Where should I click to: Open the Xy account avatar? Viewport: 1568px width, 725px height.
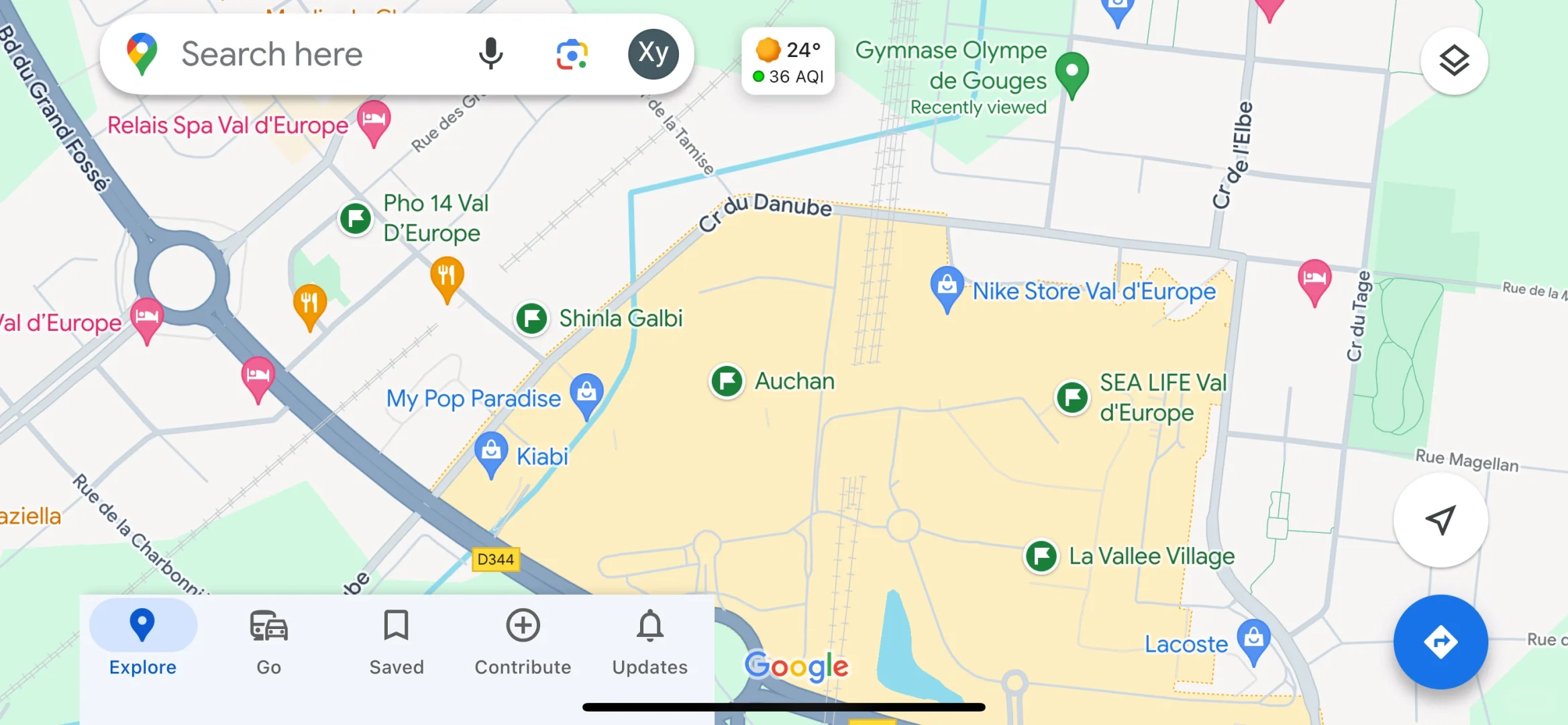pyautogui.click(x=653, y=54)
